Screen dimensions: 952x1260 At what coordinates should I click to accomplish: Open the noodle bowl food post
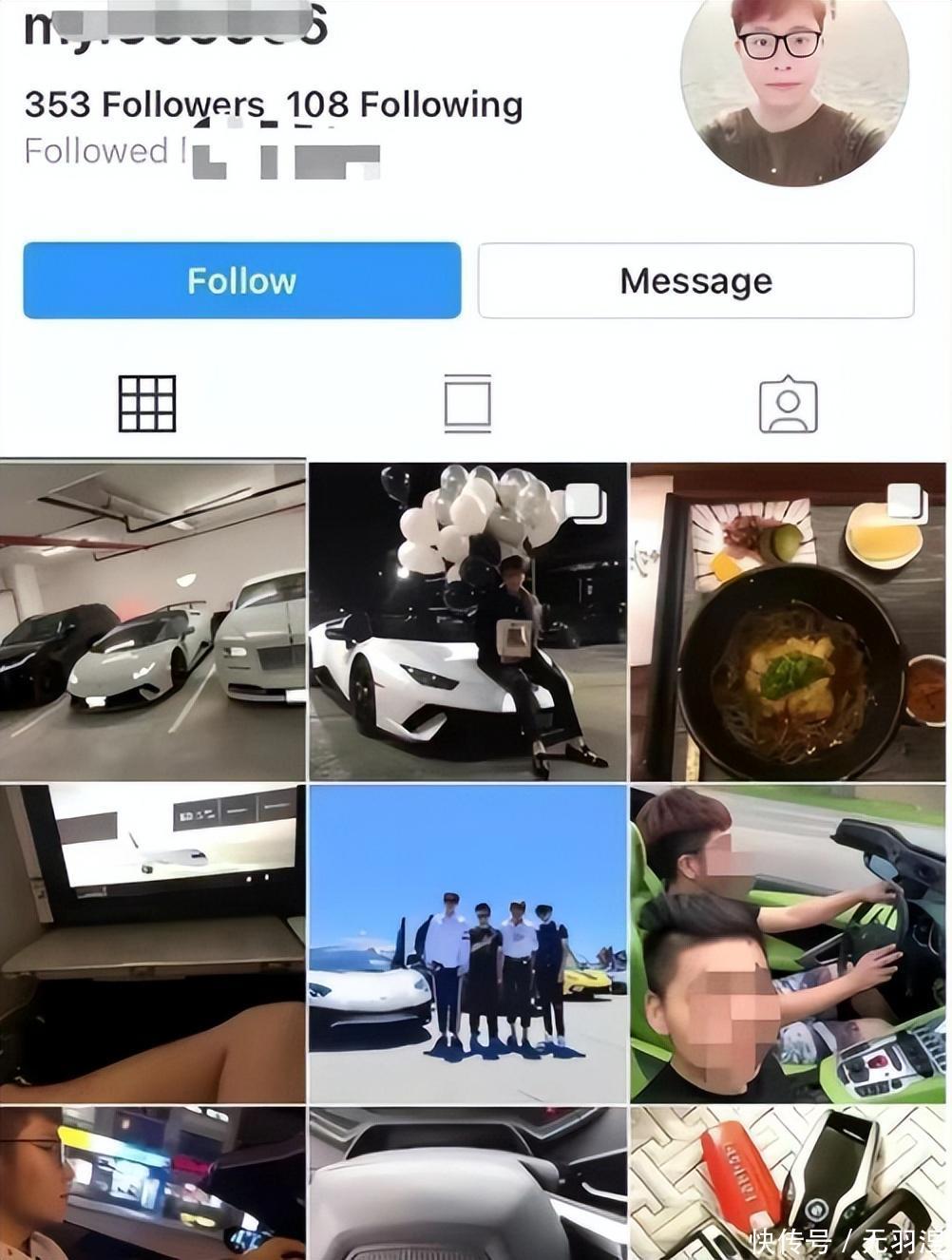click(x=790, y=621)
